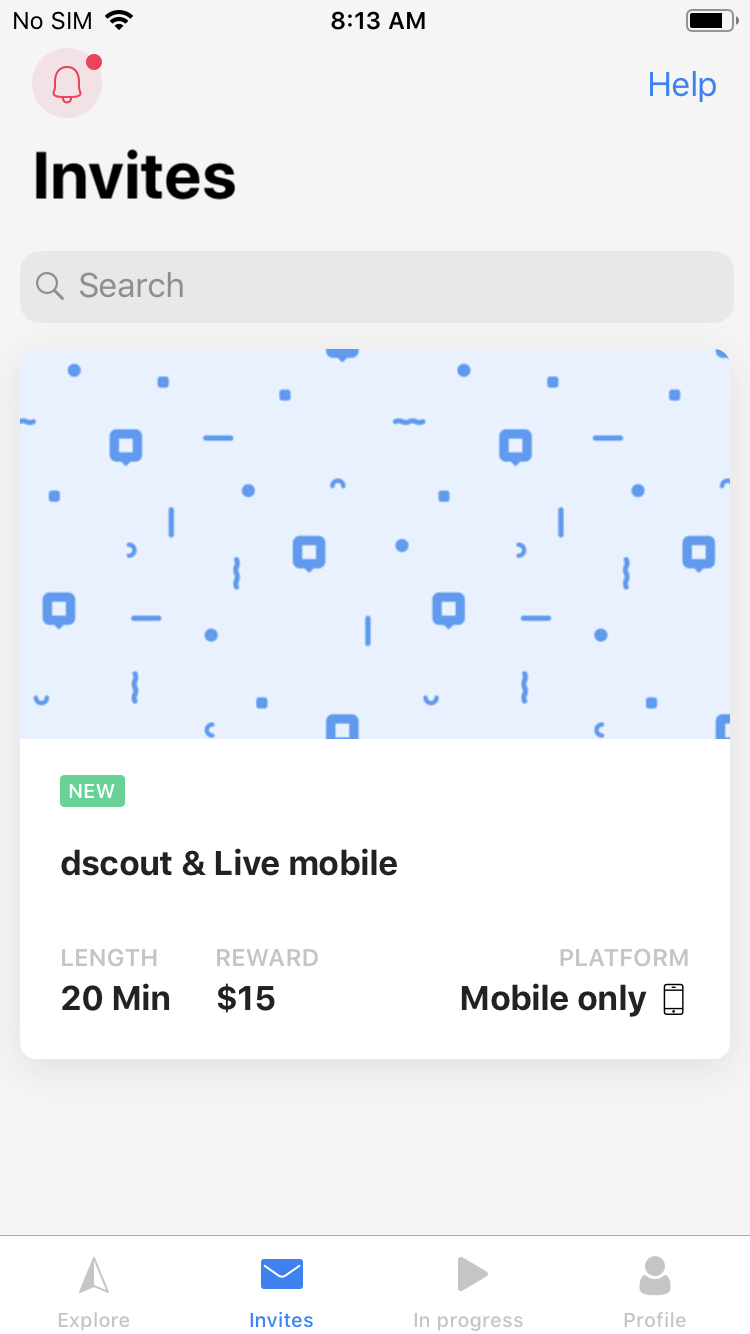The width and height of the screenshot is (750, 1334).
Task: Switch to the Explore tab
Action: 94,1290
